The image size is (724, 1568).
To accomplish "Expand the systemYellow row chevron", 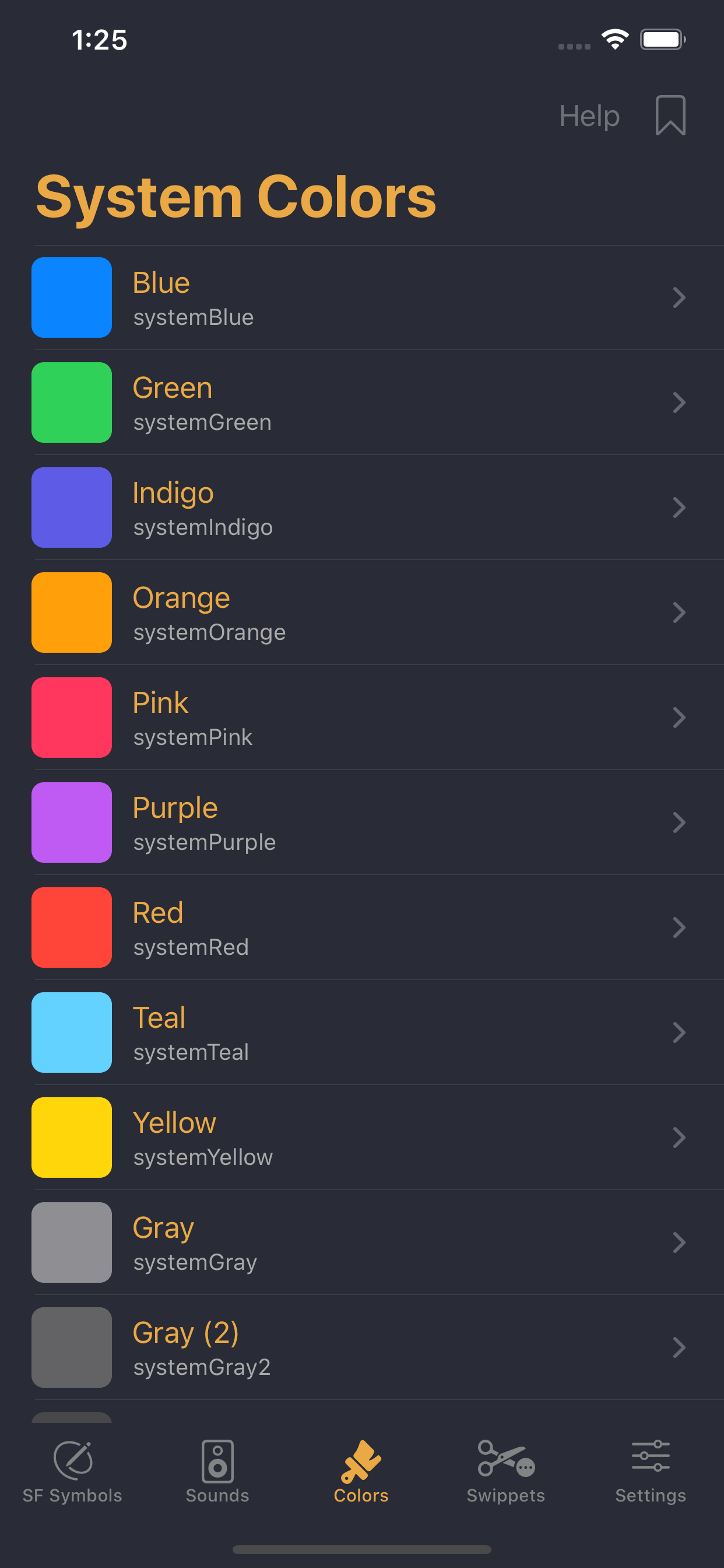I will pos(679,1137).
